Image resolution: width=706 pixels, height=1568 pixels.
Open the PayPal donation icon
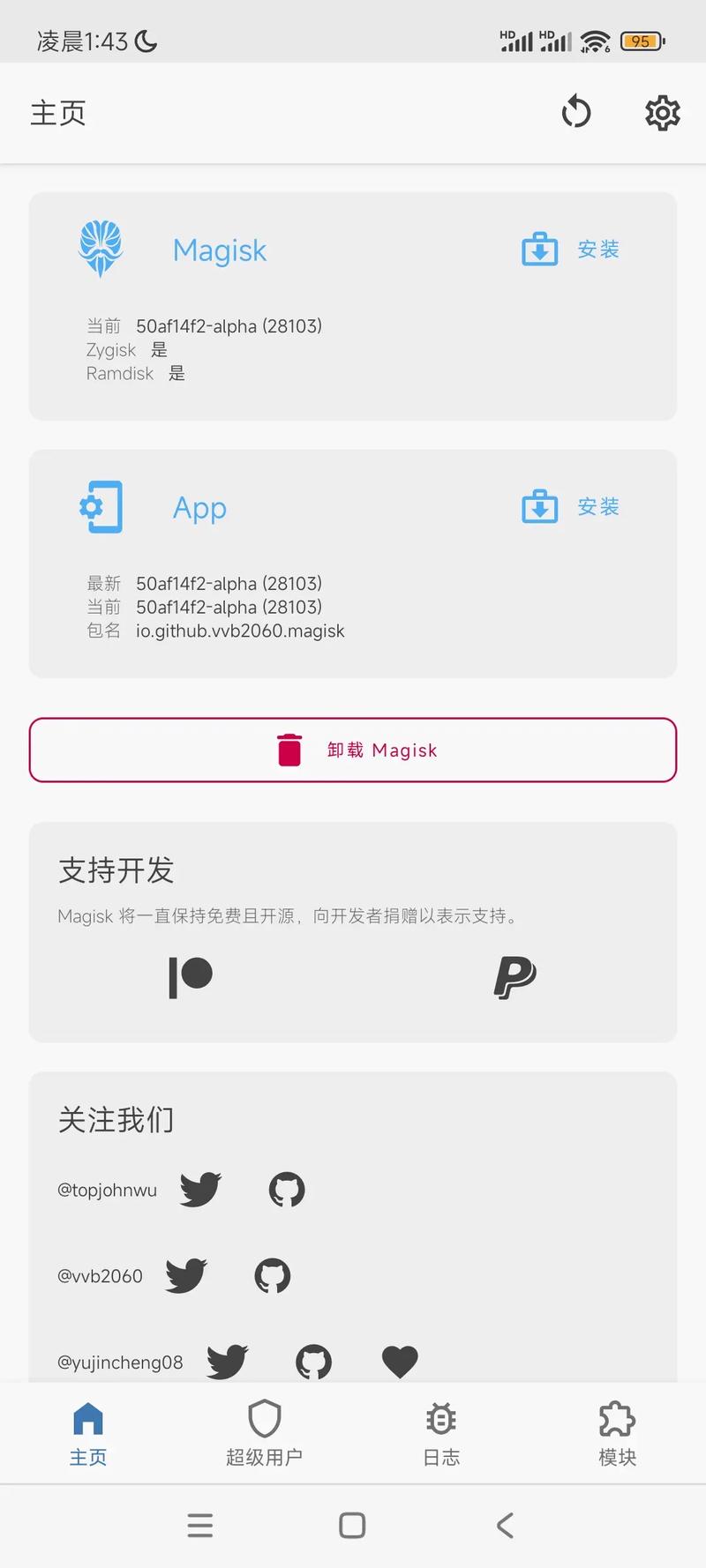pyautogui.click(x=515, y=975)
